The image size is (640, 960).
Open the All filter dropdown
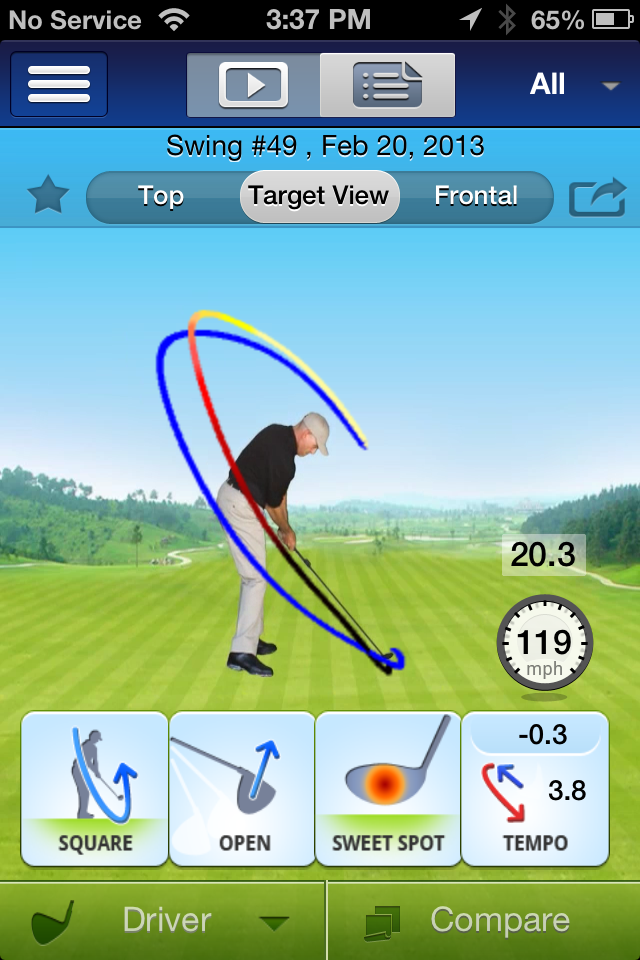pos(572,85)
